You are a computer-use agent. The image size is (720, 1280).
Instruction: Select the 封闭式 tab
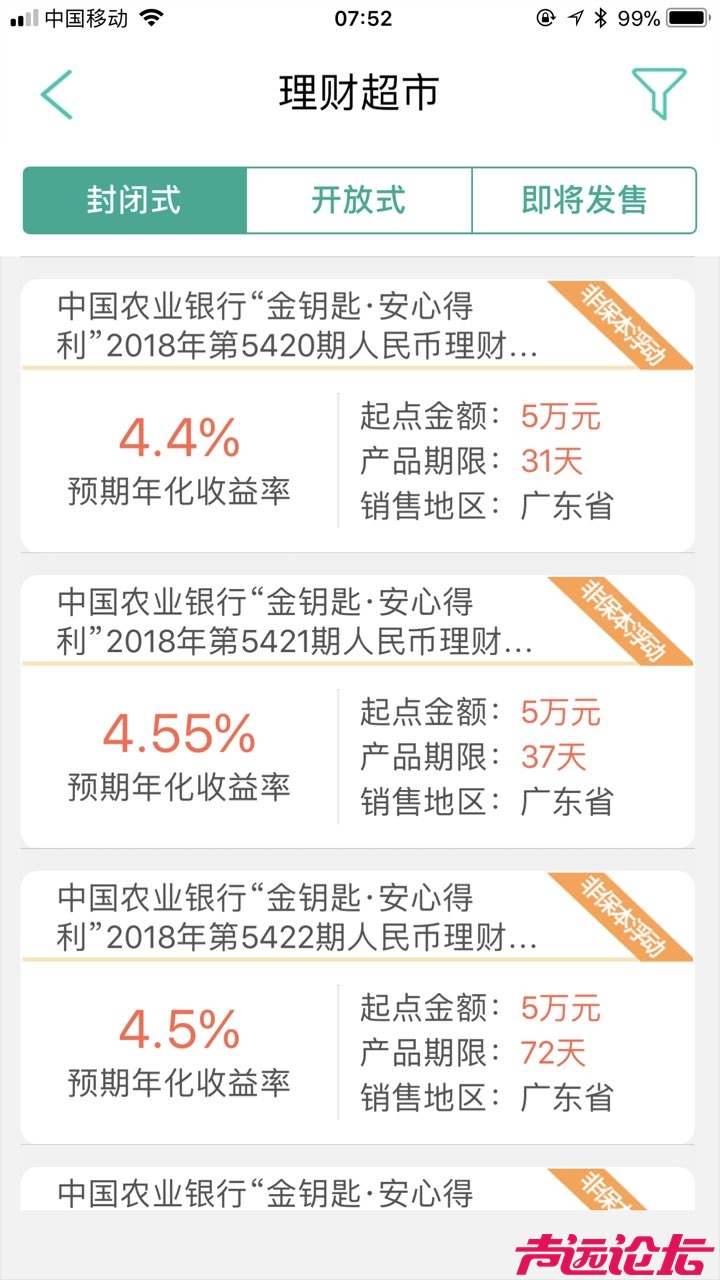coord(135,200)
